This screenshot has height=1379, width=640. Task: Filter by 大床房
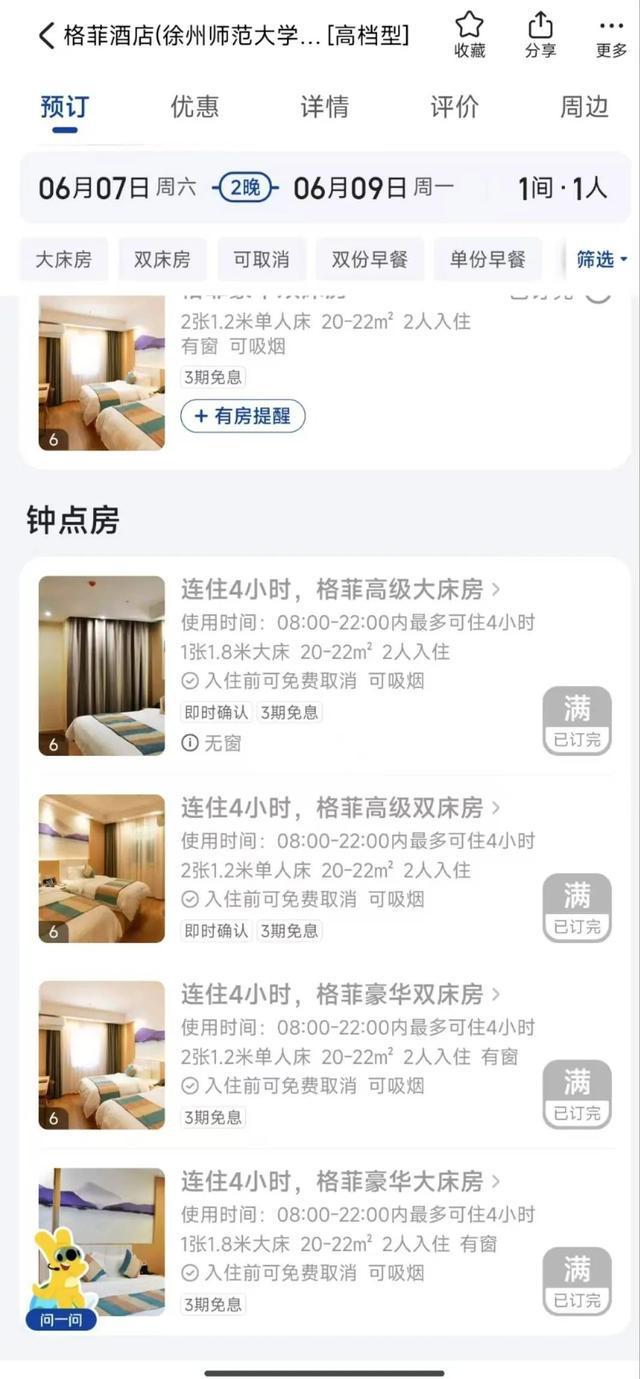tap(63, 260)
